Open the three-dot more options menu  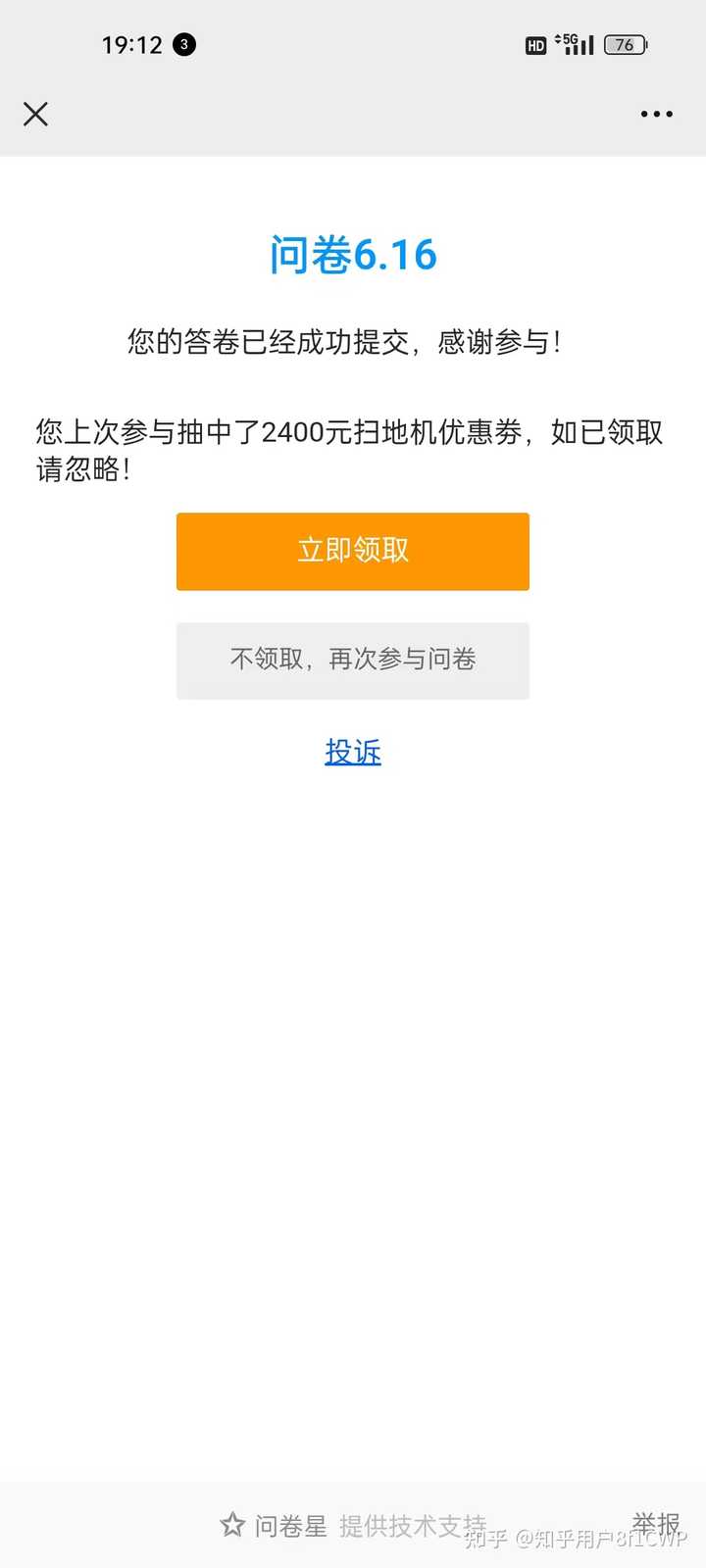point(655,115)
